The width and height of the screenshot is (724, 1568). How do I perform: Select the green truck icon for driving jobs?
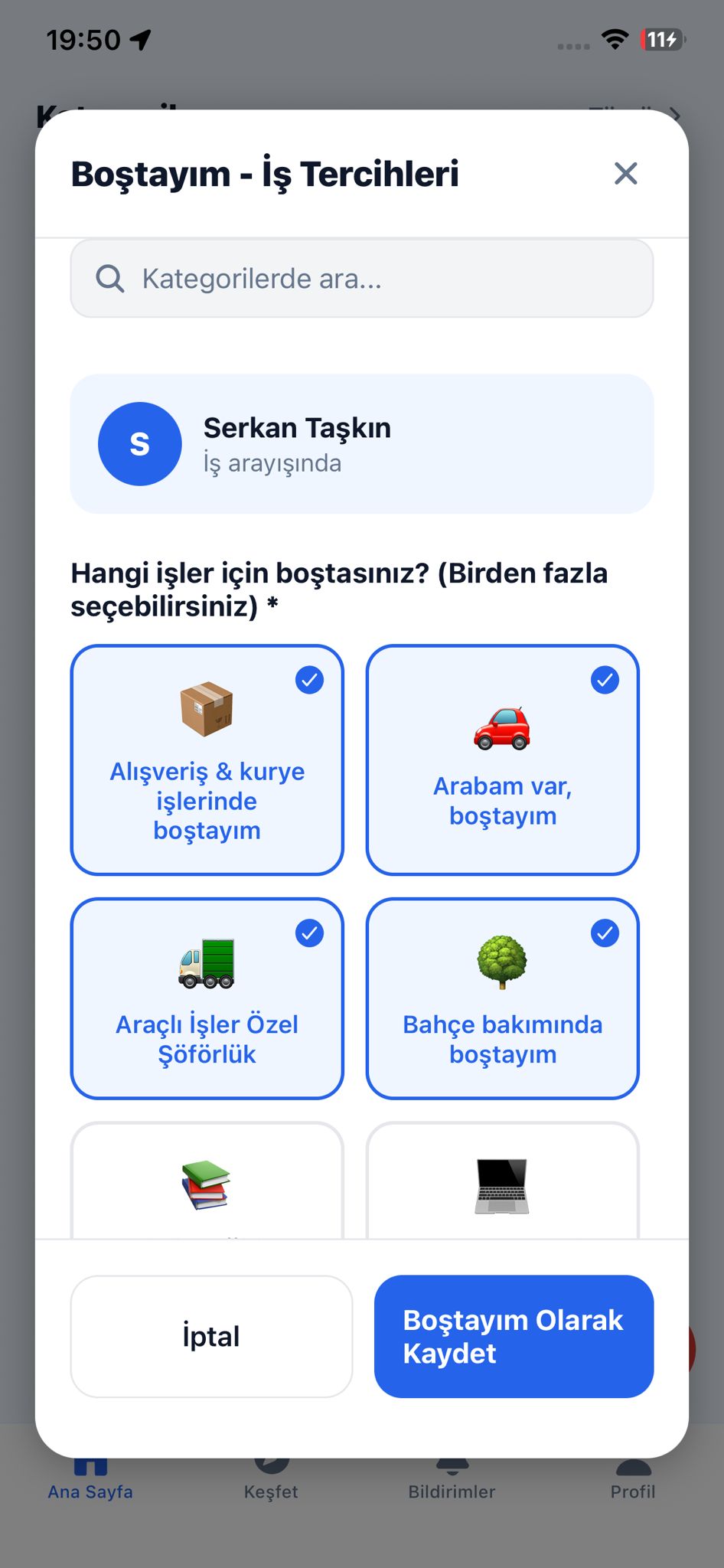[207, 963]
